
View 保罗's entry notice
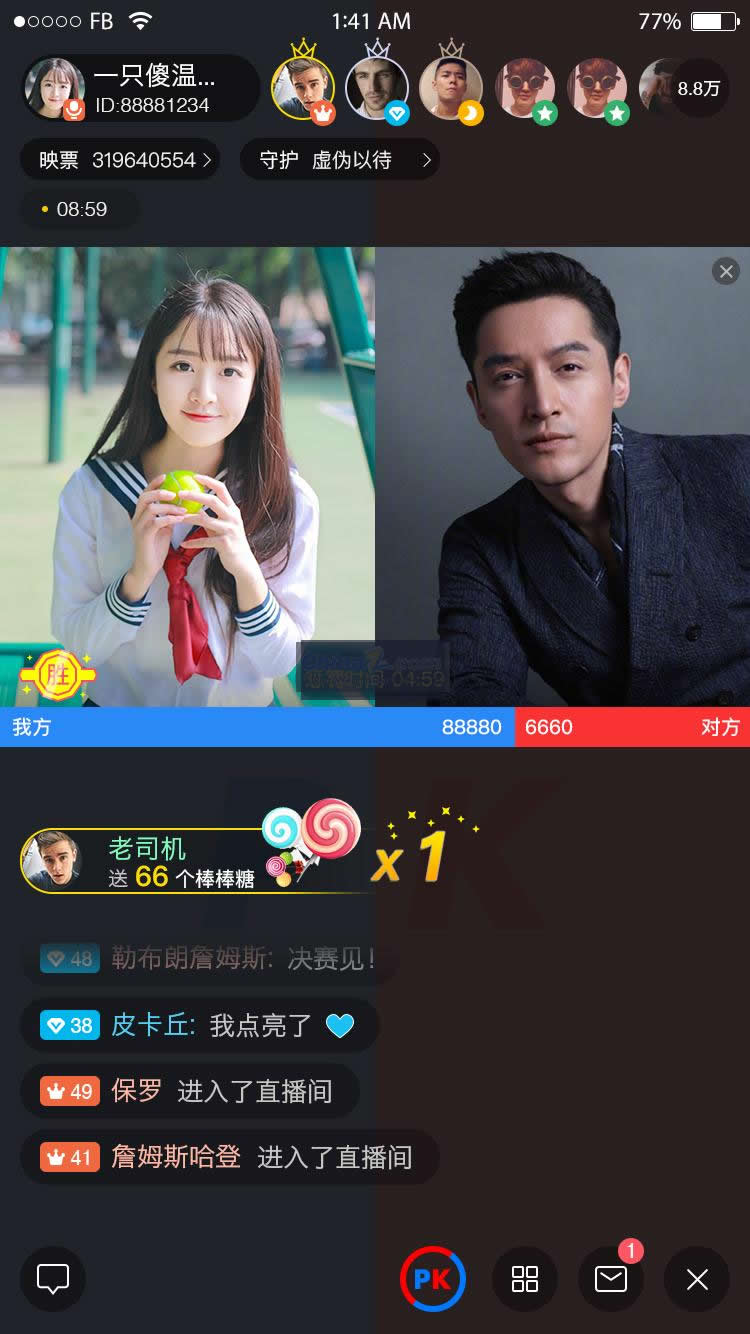click(x=188, y=1091)
